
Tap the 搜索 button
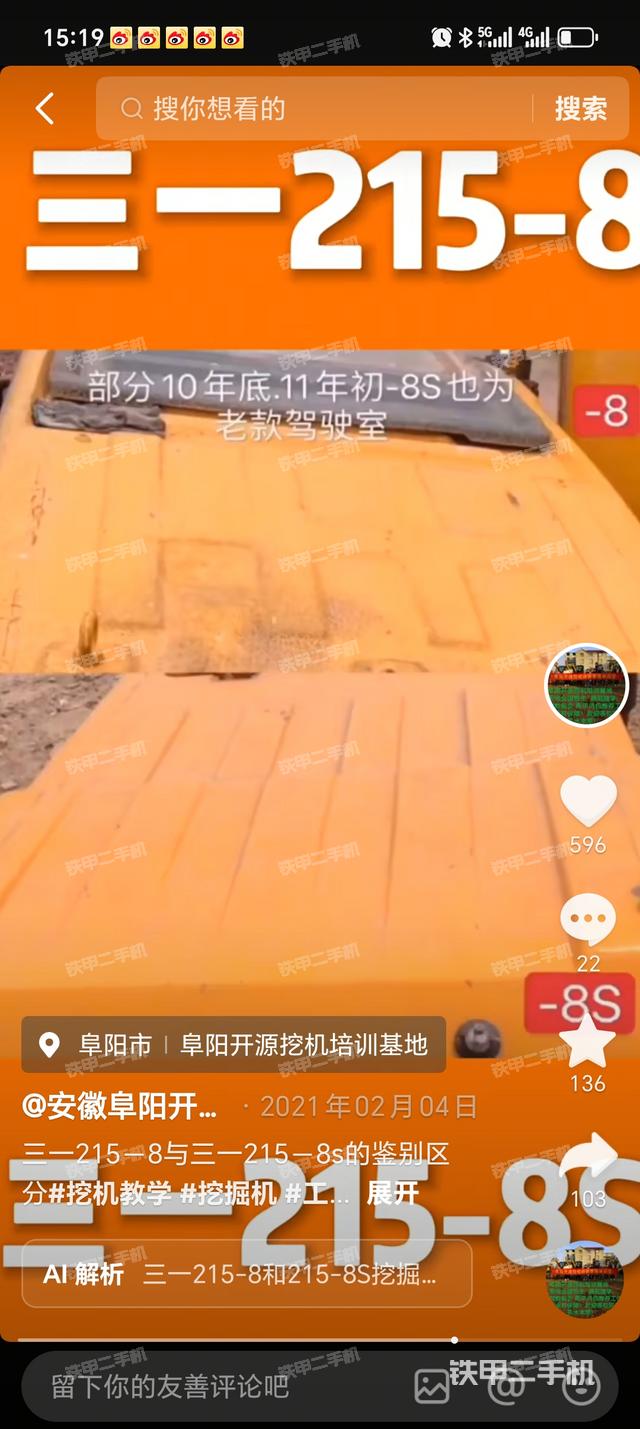[581, 109]
